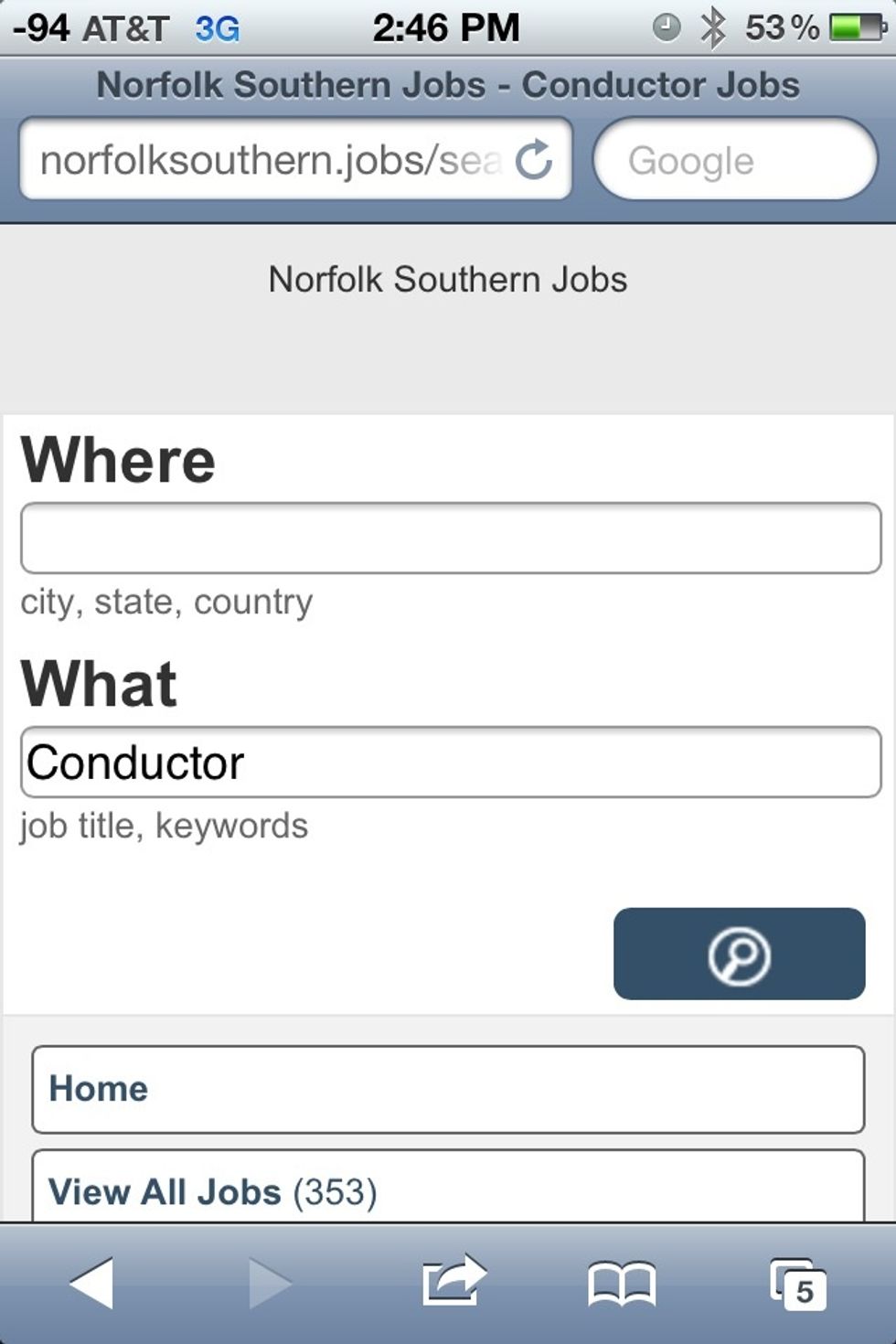This screenshot has height=1344, width=896.
Task: Reload the page with refresh icon
Action: pyautogui.click(x=534, y=161)
